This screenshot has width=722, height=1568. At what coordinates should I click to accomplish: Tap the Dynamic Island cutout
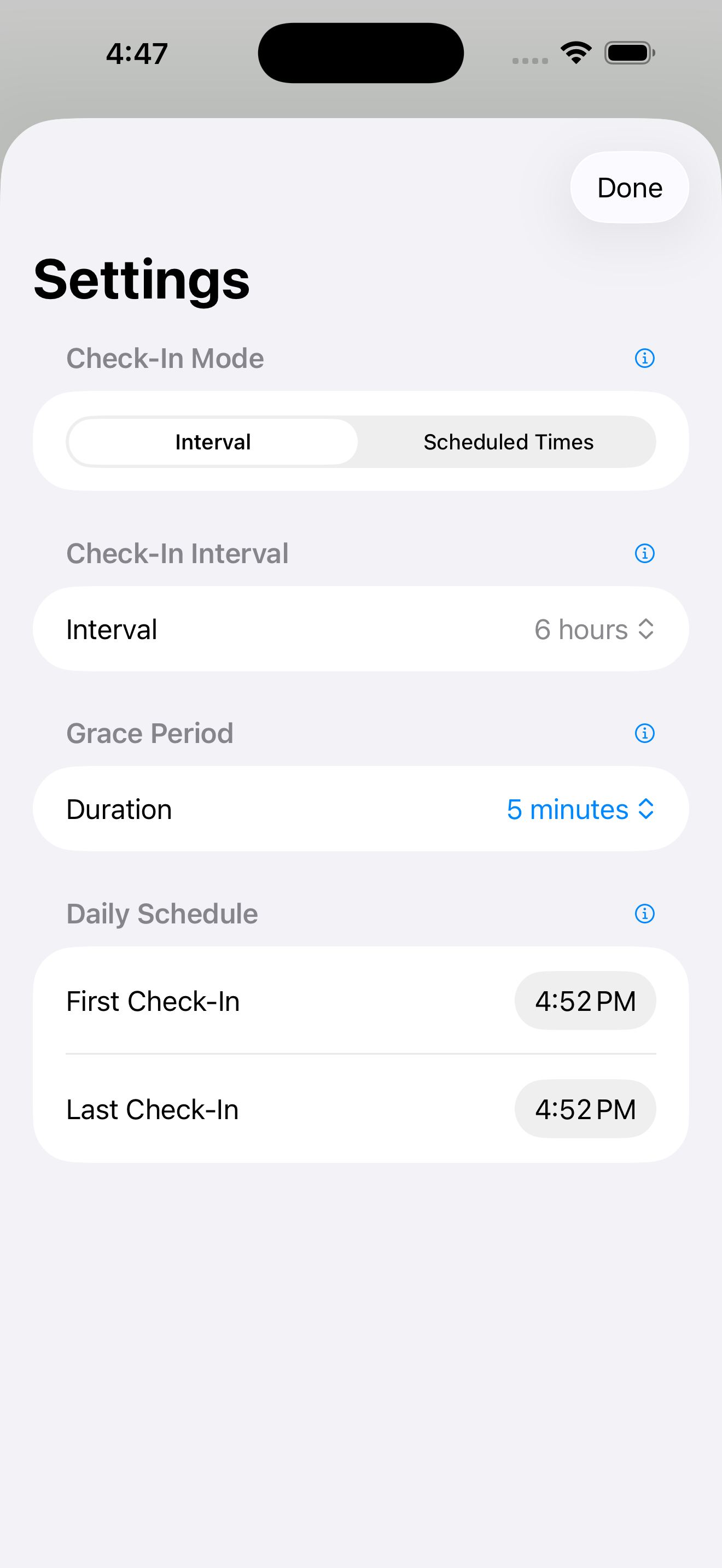tap(360, 52)
